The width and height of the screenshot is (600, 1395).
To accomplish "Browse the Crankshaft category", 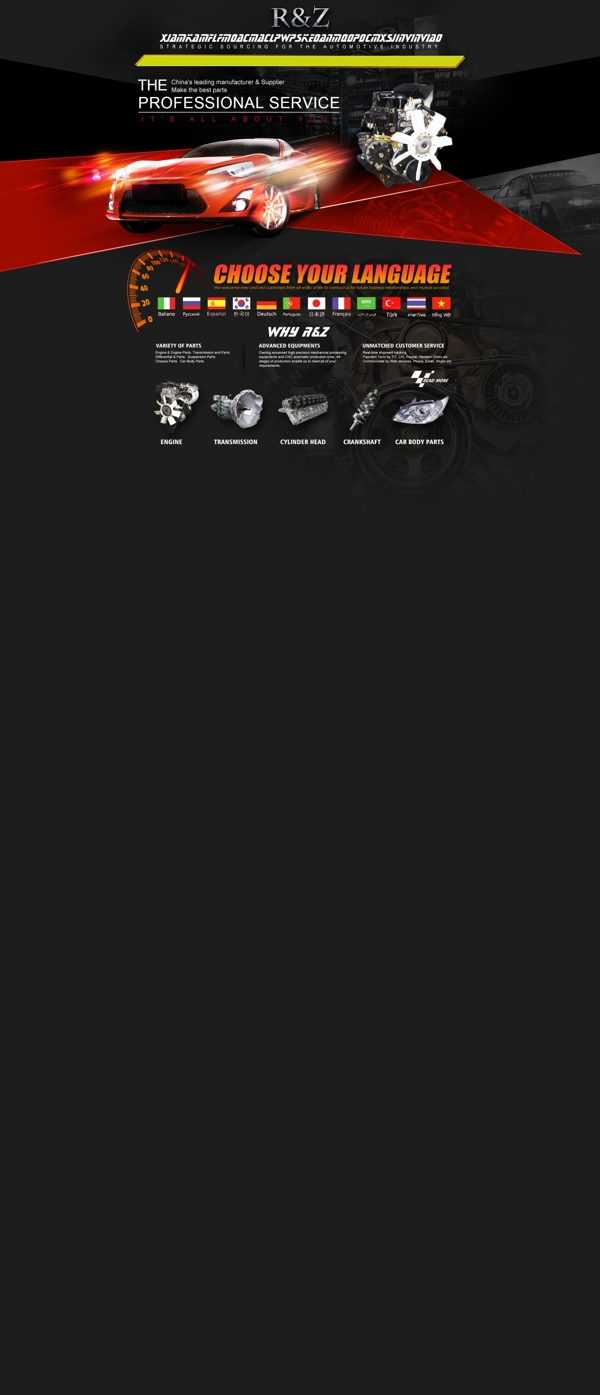I will [362, 410].
